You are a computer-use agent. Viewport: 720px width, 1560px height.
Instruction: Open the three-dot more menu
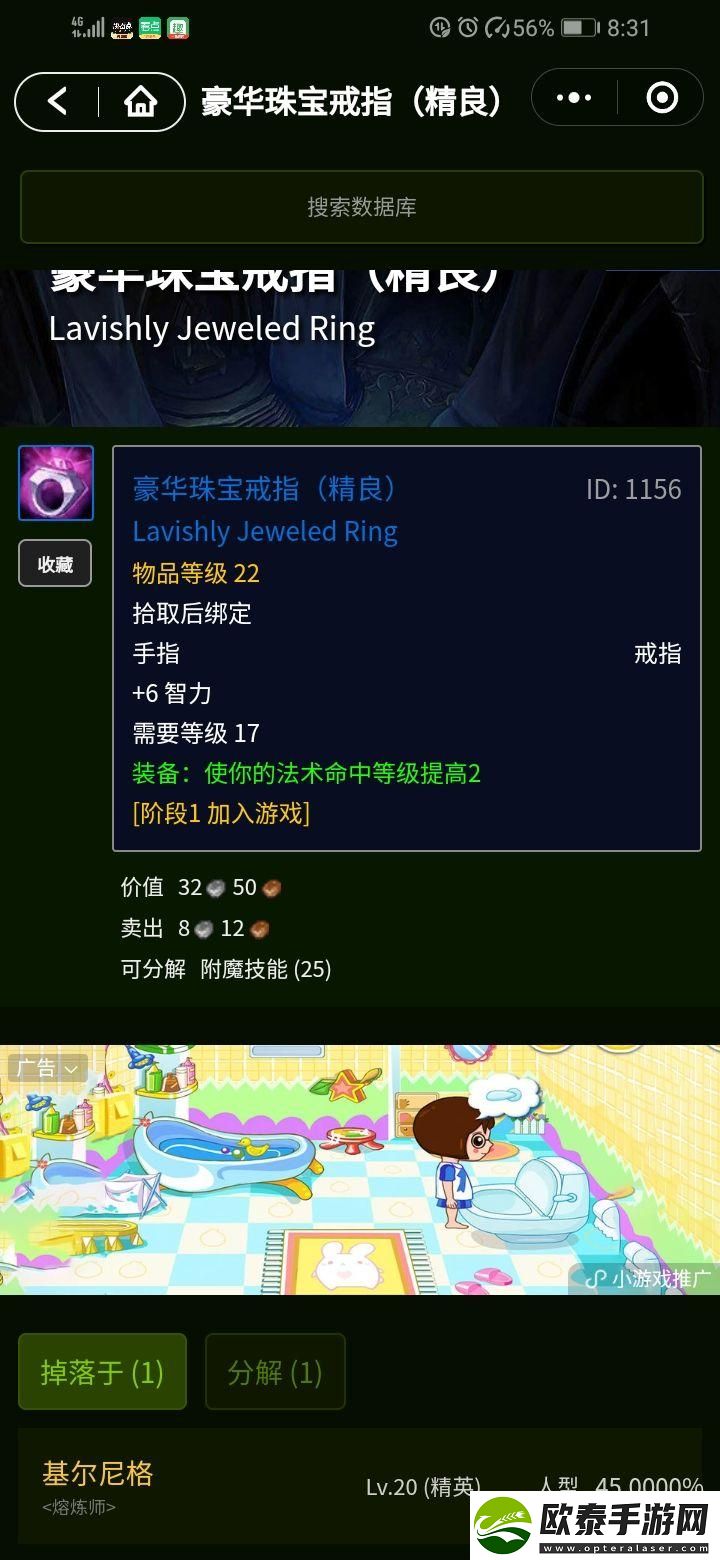pos(574,98)
